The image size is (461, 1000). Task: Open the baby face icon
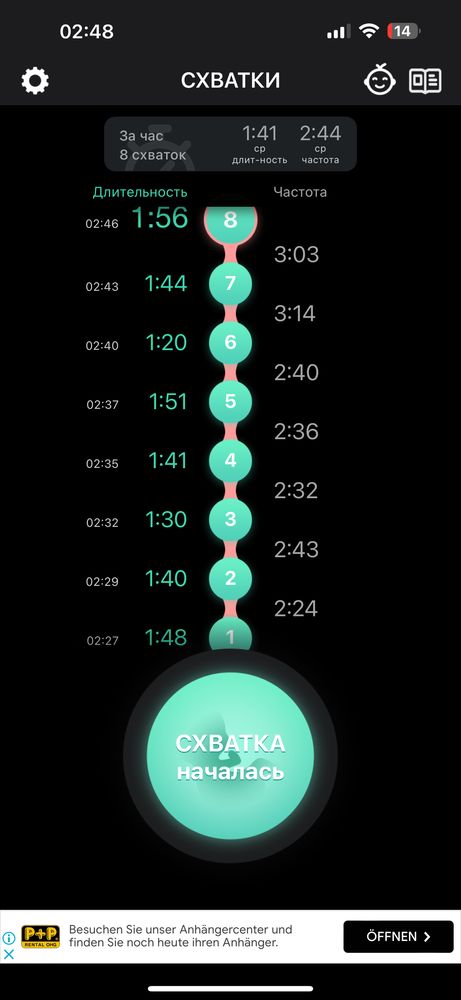tap(380, 80)
